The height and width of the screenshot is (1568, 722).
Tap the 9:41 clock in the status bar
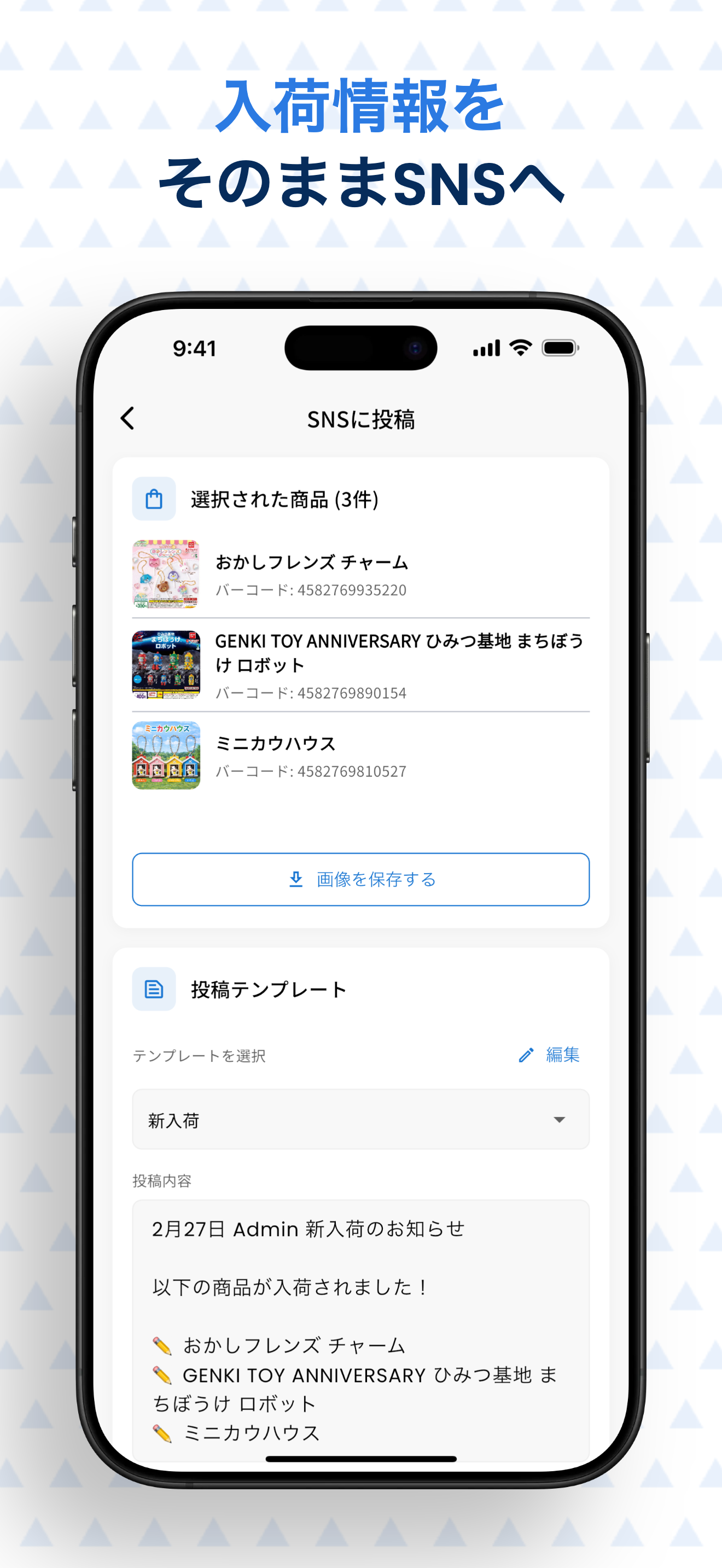pos(194,348)
